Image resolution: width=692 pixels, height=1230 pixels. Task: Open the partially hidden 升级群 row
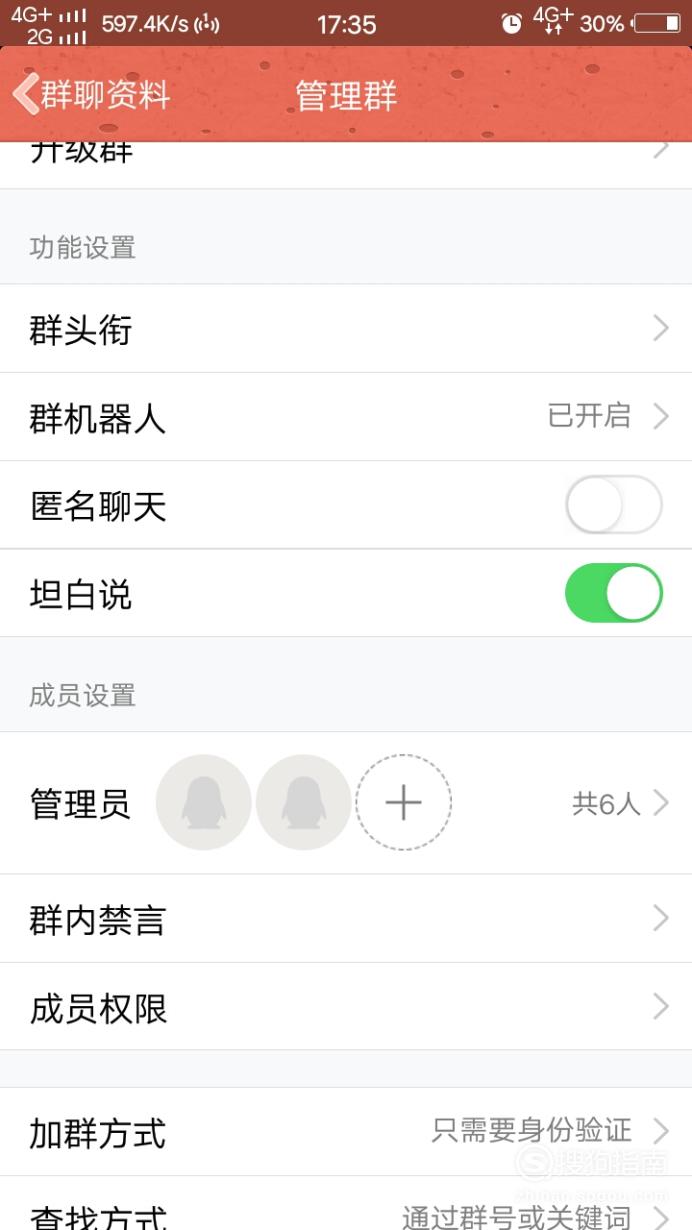point(346,165)
